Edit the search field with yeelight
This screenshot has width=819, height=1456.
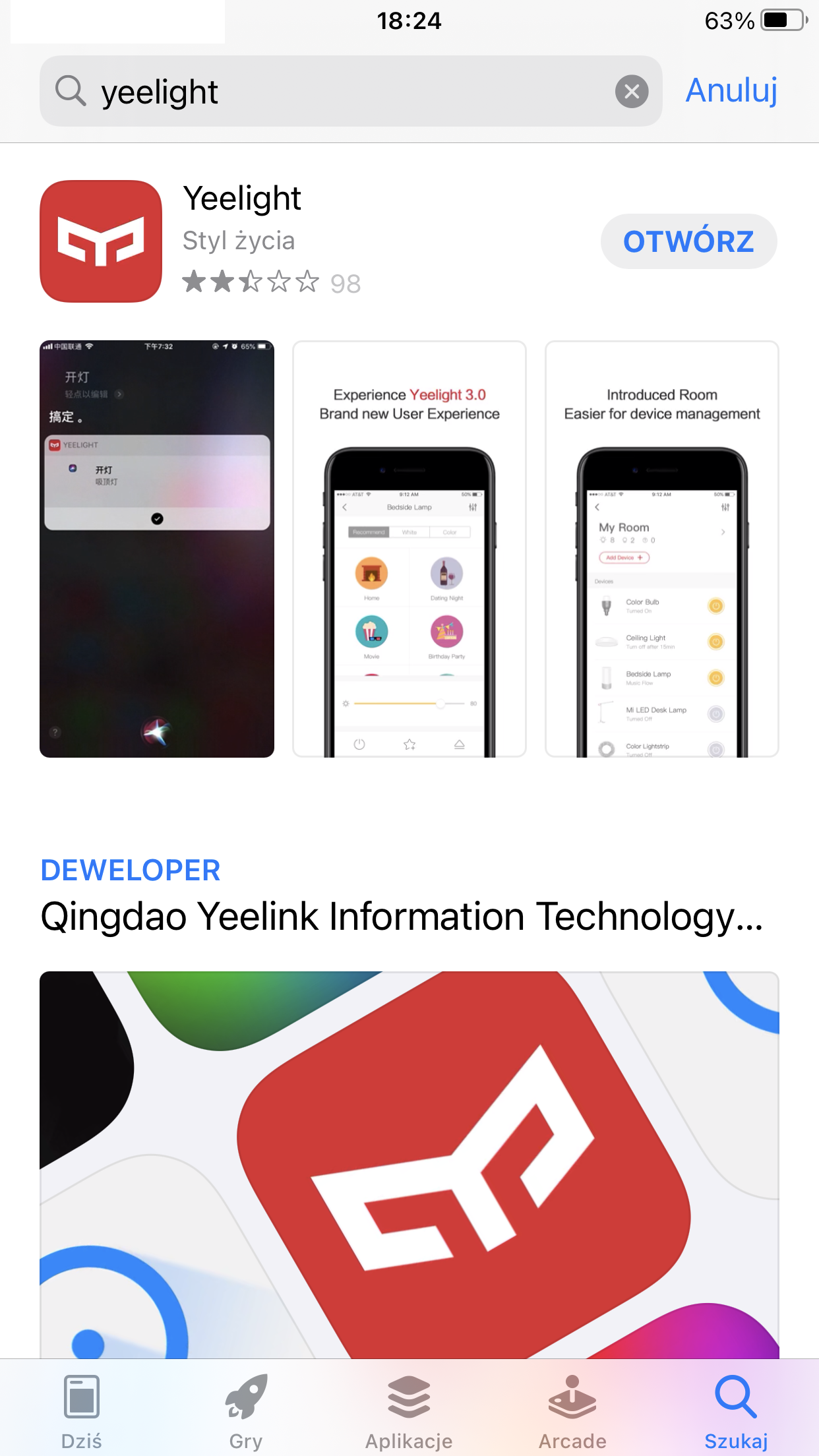click(351, 91)
